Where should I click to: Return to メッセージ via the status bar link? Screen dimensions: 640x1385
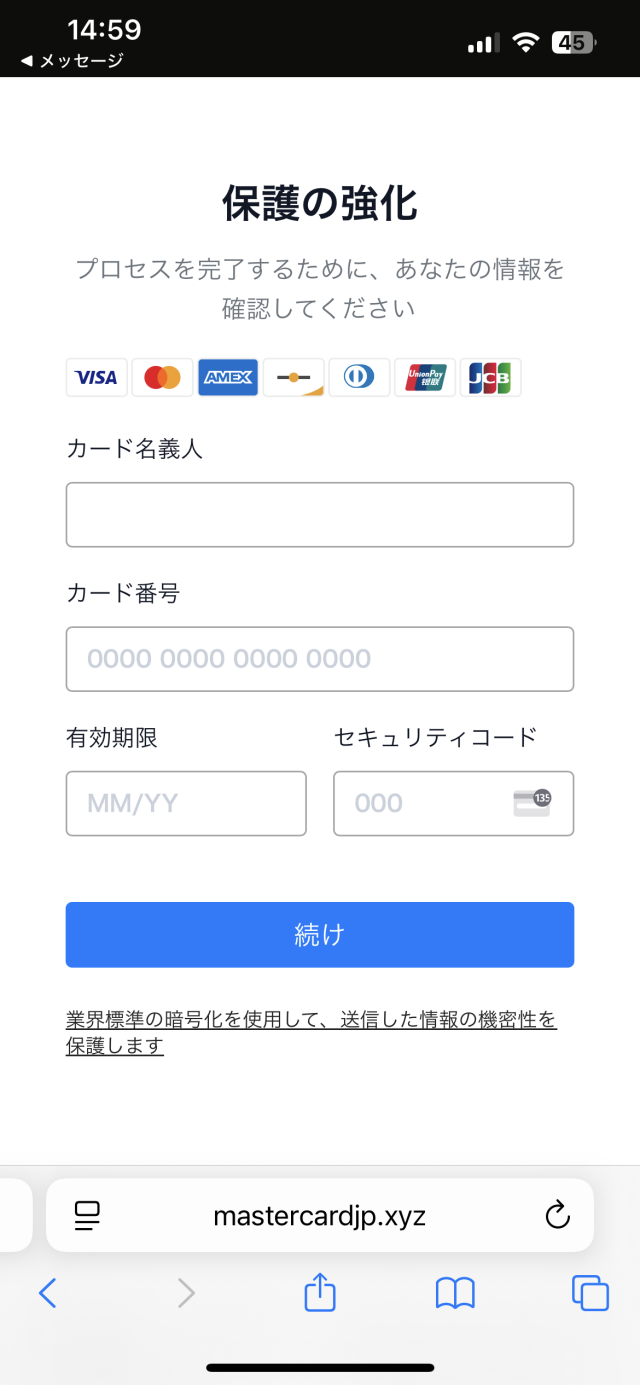(x=72, y=61)
